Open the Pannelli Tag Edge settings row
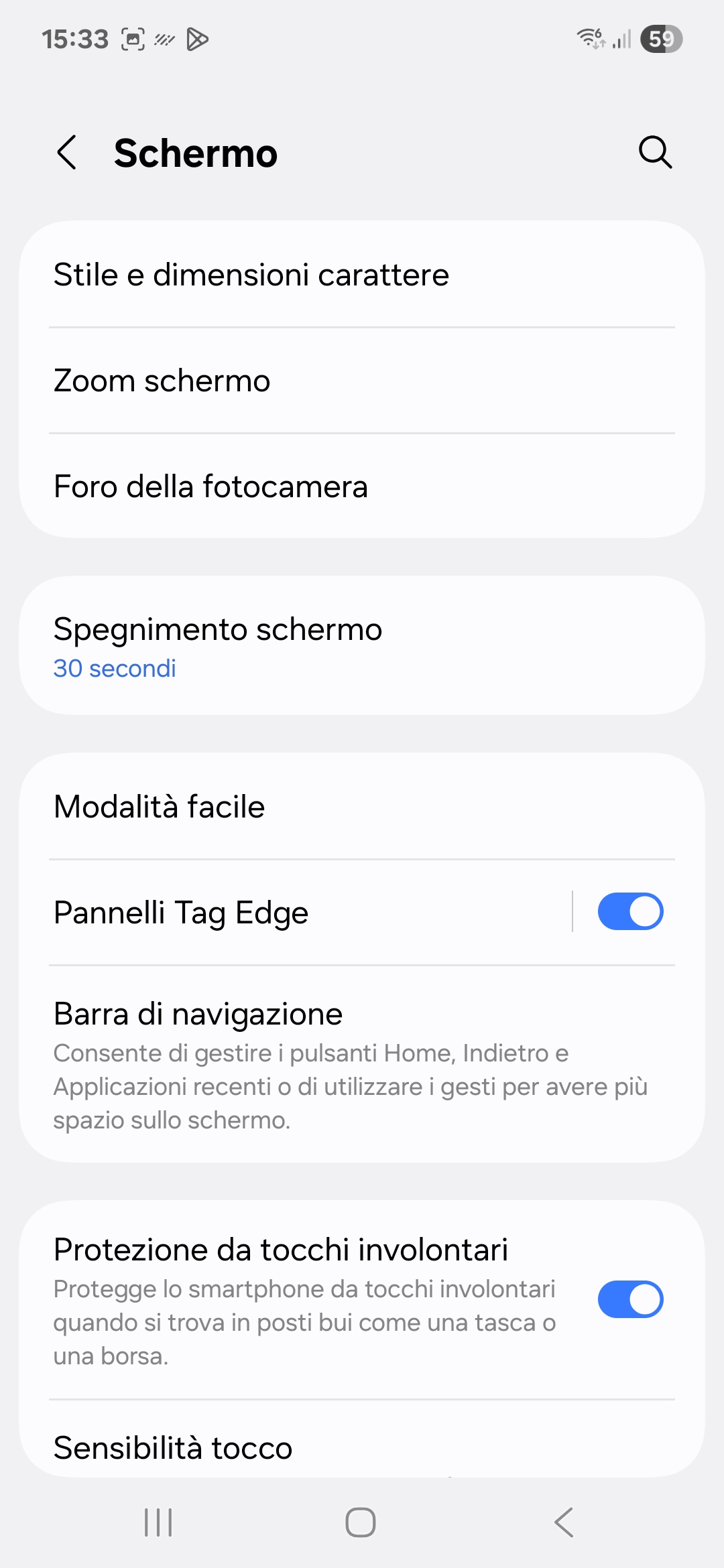724x1568 pixels. tap(295, 913)
